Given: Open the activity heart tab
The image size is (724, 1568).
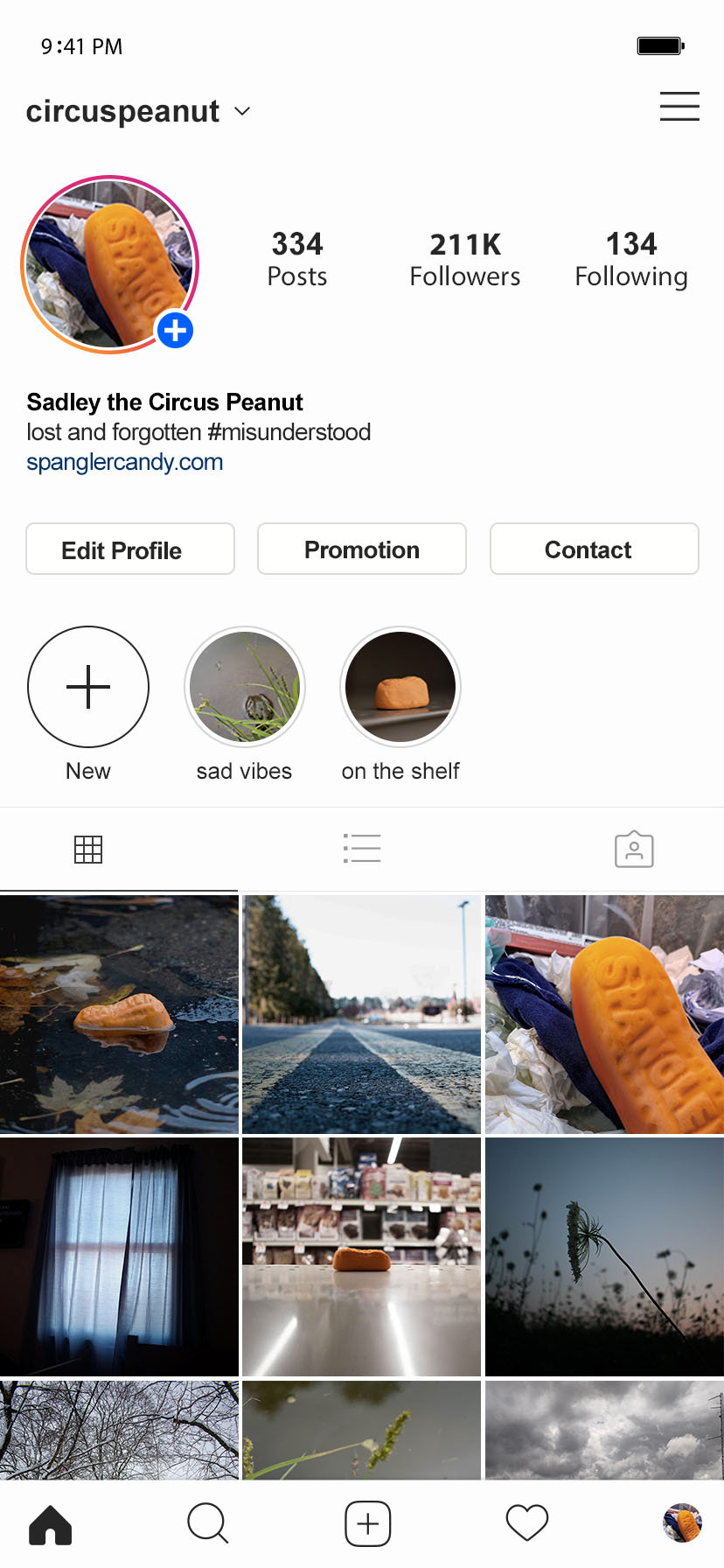Looking at the screenshot, I should [x=527, y=1523].
